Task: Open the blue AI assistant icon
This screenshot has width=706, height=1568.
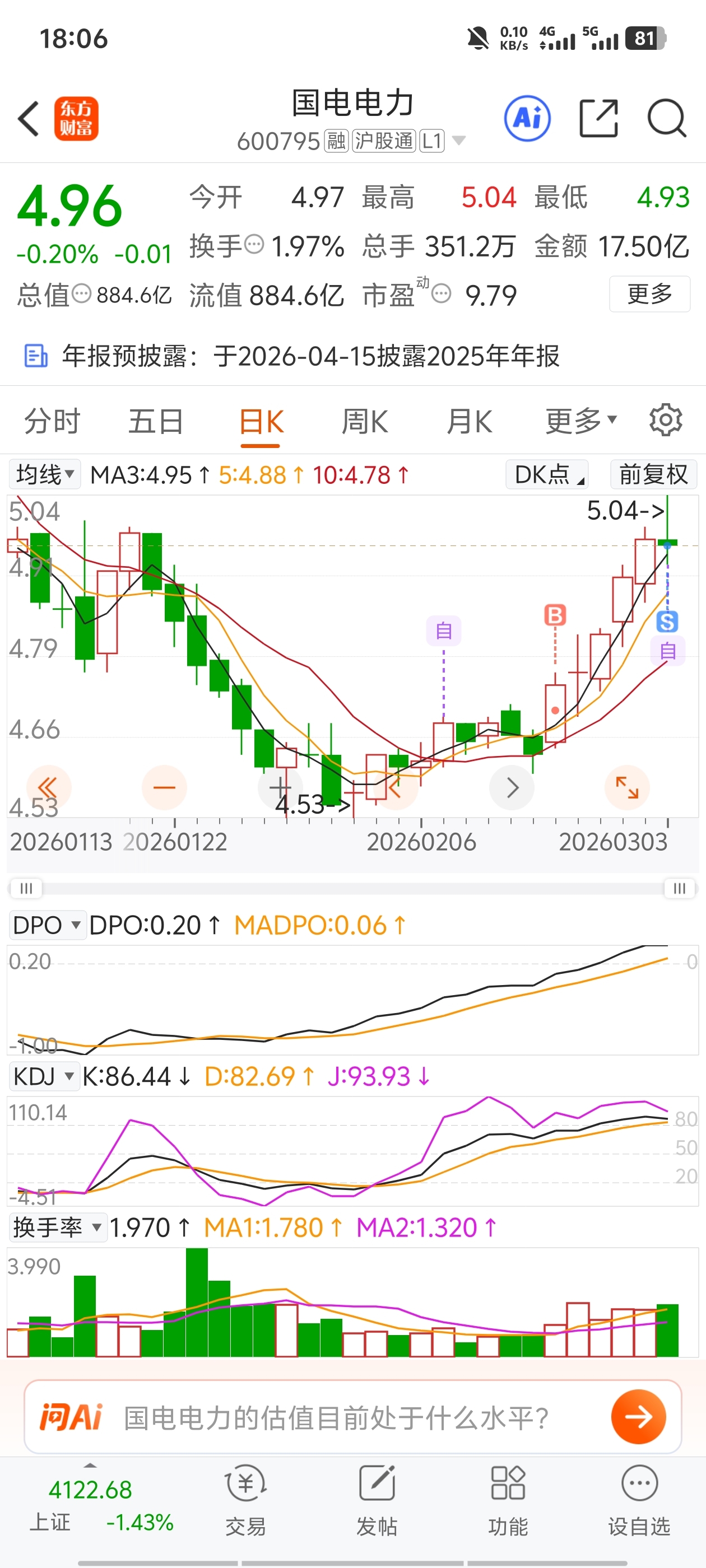Action: point(527,118)
